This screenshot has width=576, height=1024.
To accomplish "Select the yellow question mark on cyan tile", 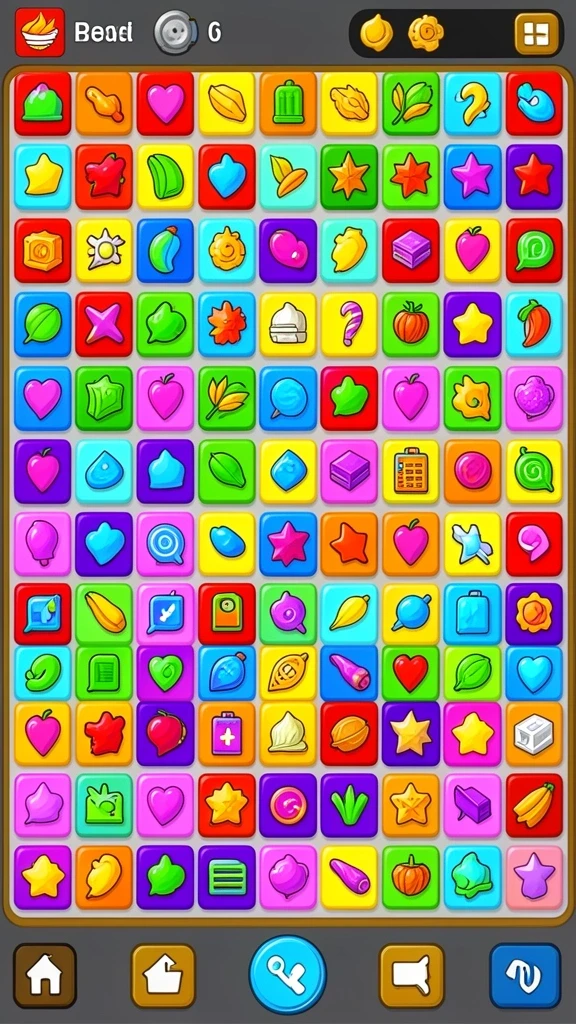I will (472, 103).
